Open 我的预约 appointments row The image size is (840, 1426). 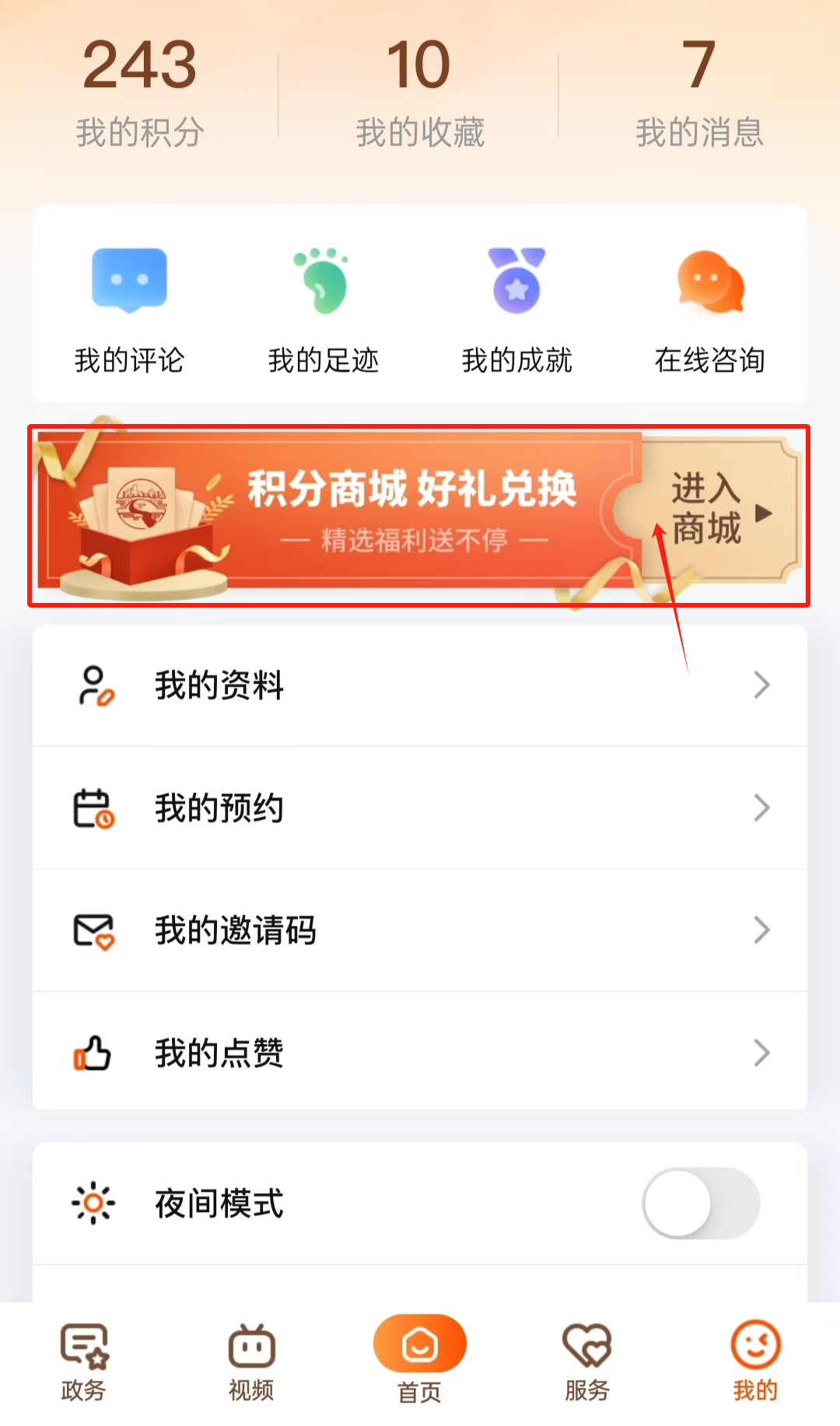(420, 808)
